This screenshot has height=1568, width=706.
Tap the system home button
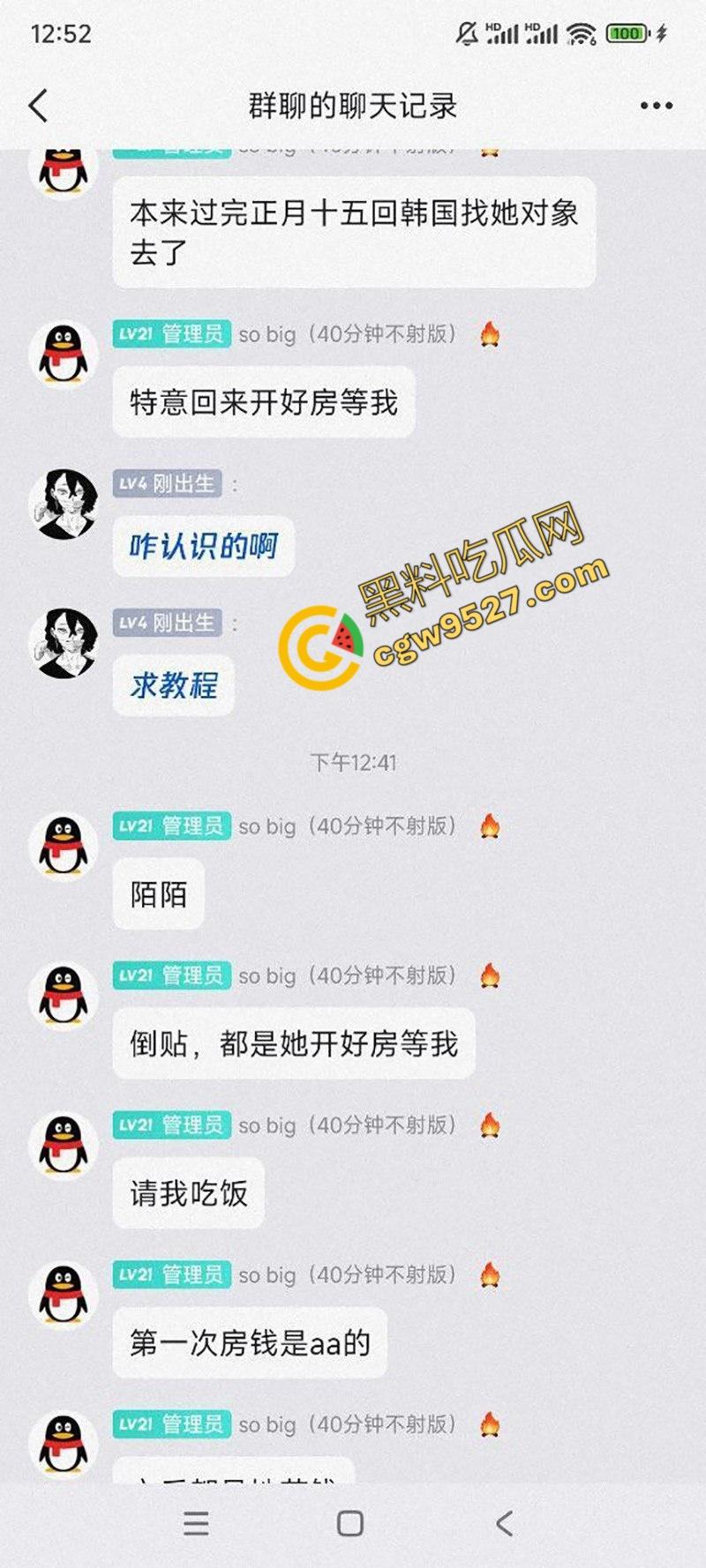pos(350,1523)
